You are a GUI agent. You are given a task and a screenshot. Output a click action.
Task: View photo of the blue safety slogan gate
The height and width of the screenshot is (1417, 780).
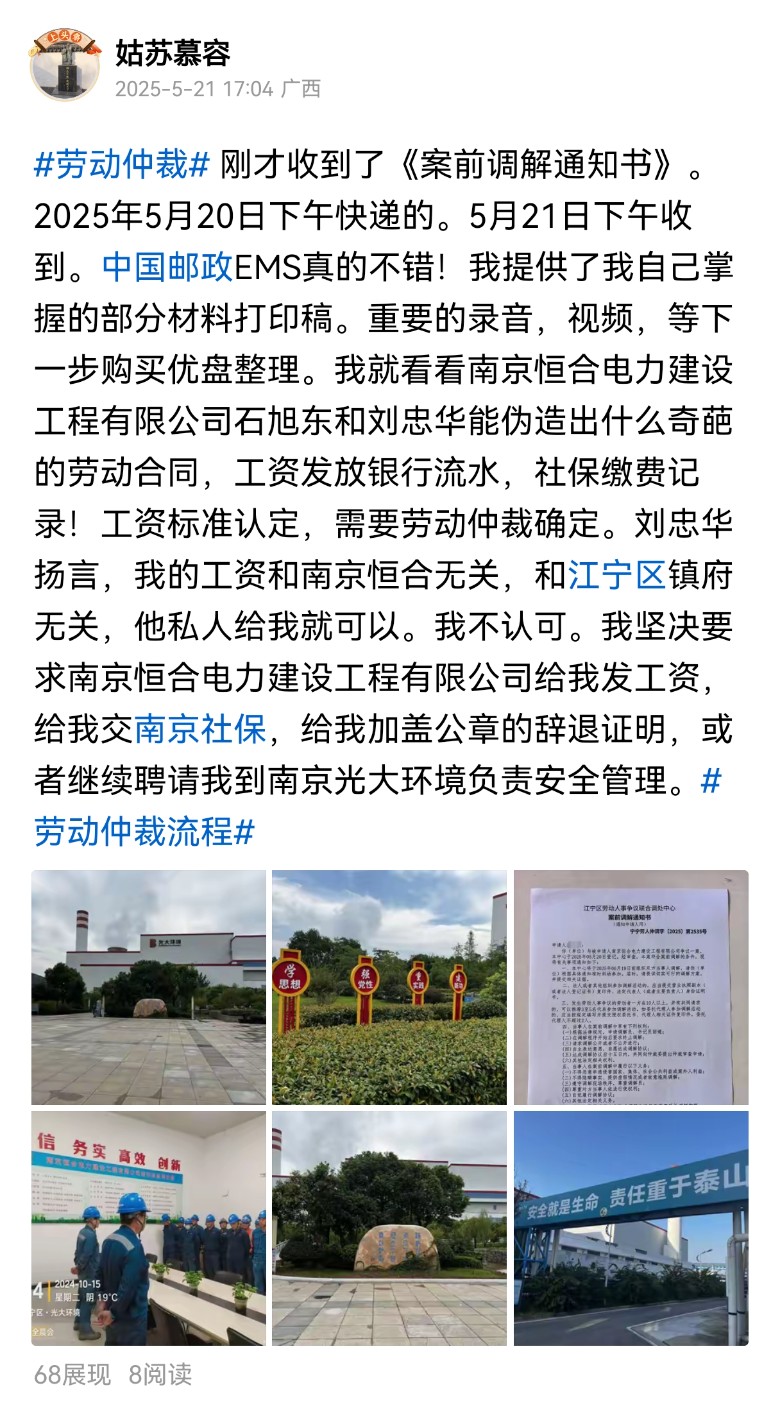tap(630, 1228)
